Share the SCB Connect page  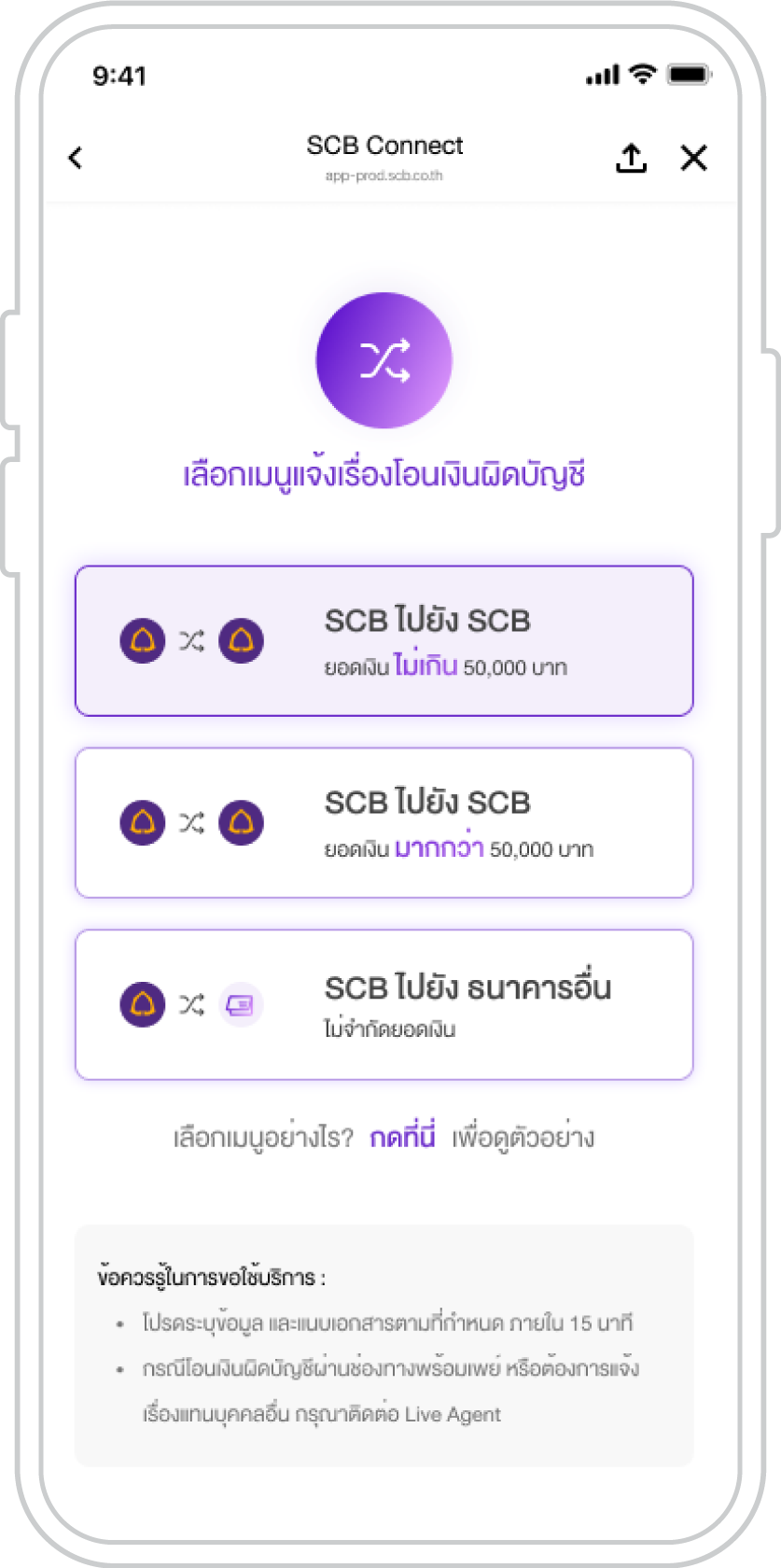[632, 158]
